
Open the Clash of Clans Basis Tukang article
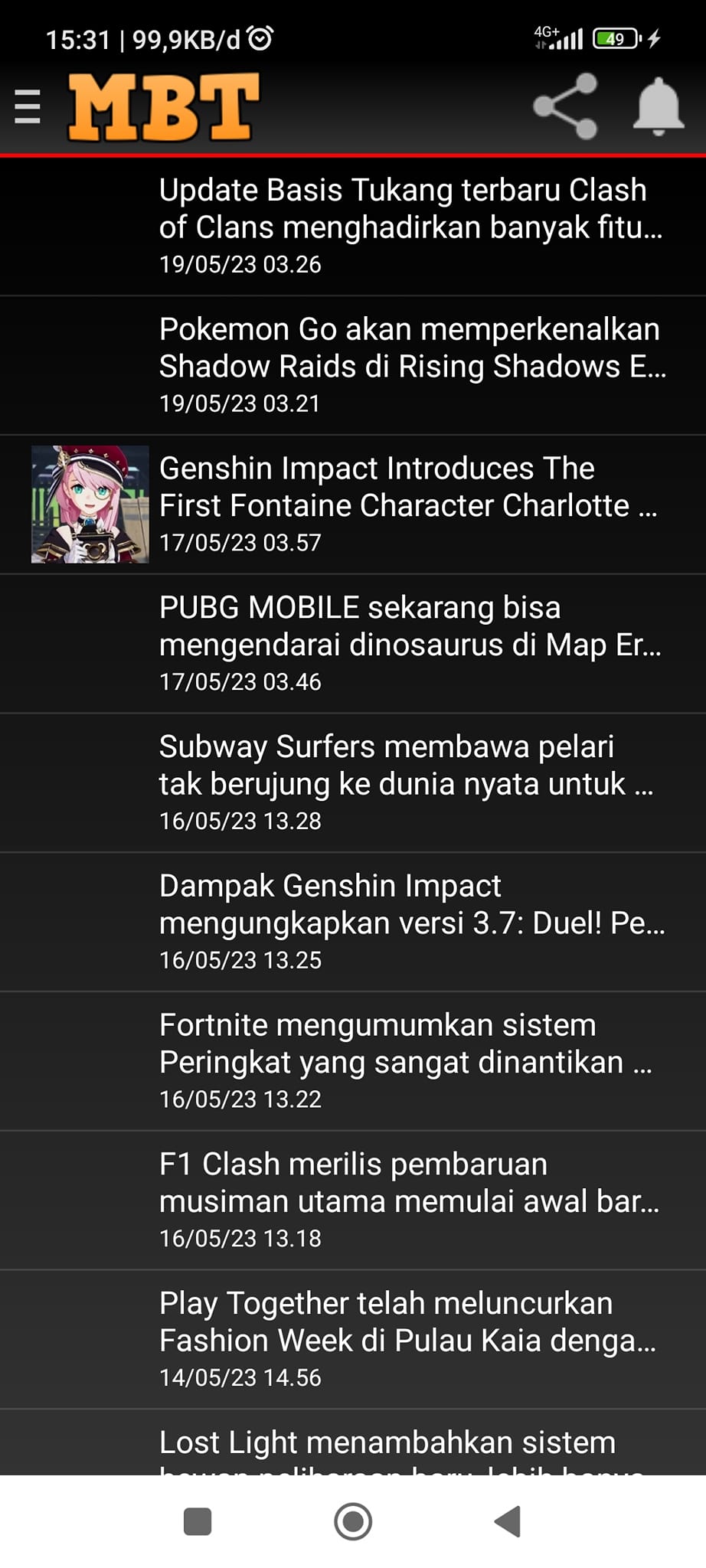pos(410,226)
